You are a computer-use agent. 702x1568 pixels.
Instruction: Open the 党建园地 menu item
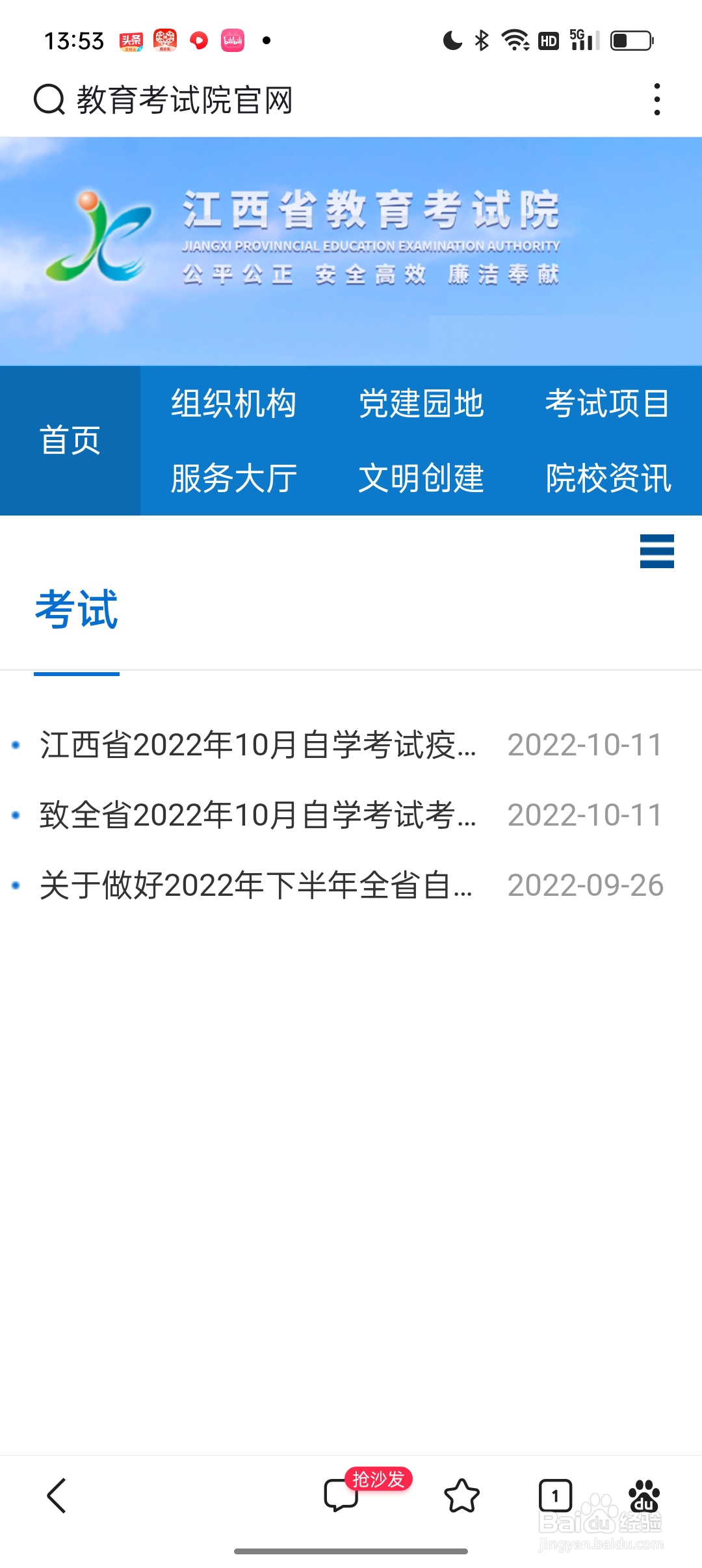pos(421,404)
